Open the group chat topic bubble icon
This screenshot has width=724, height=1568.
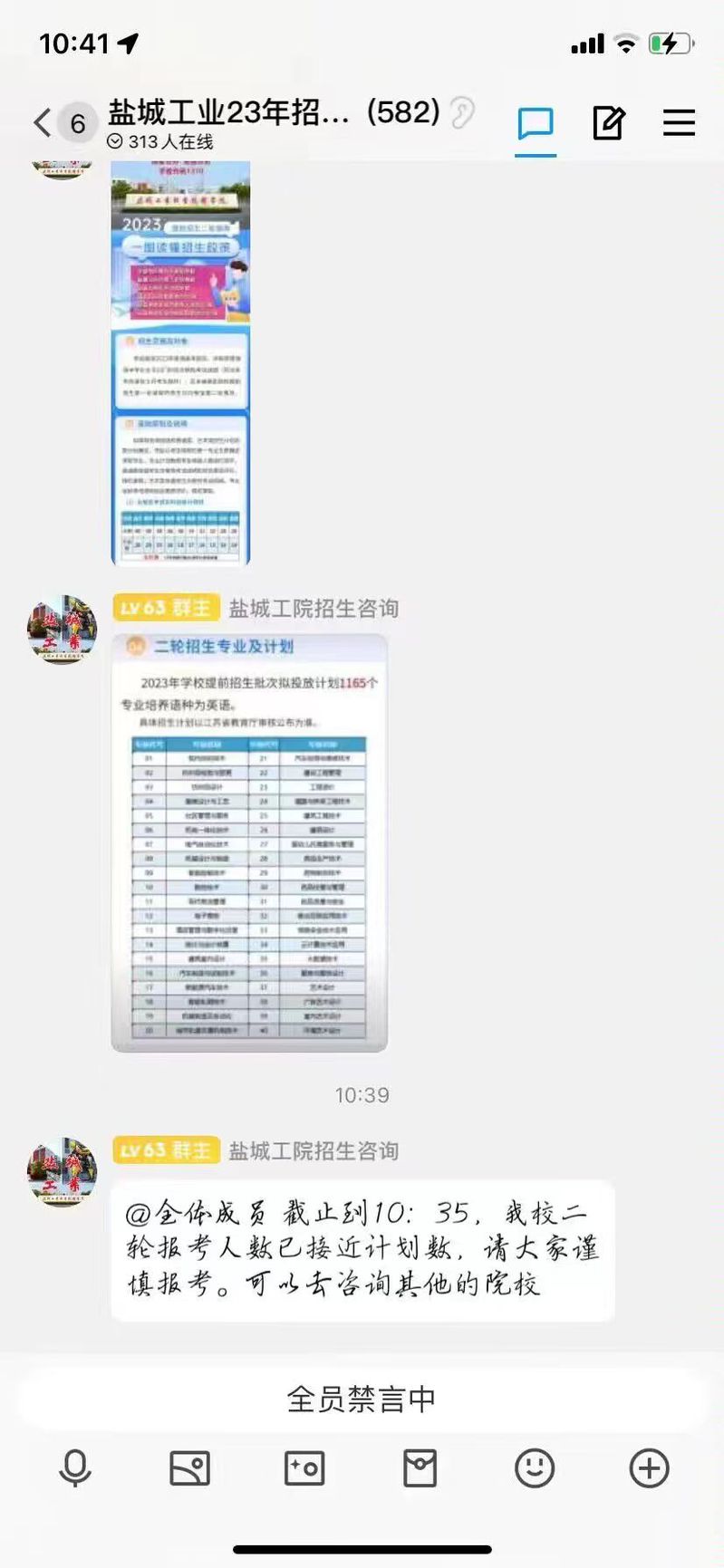(535, 123)
